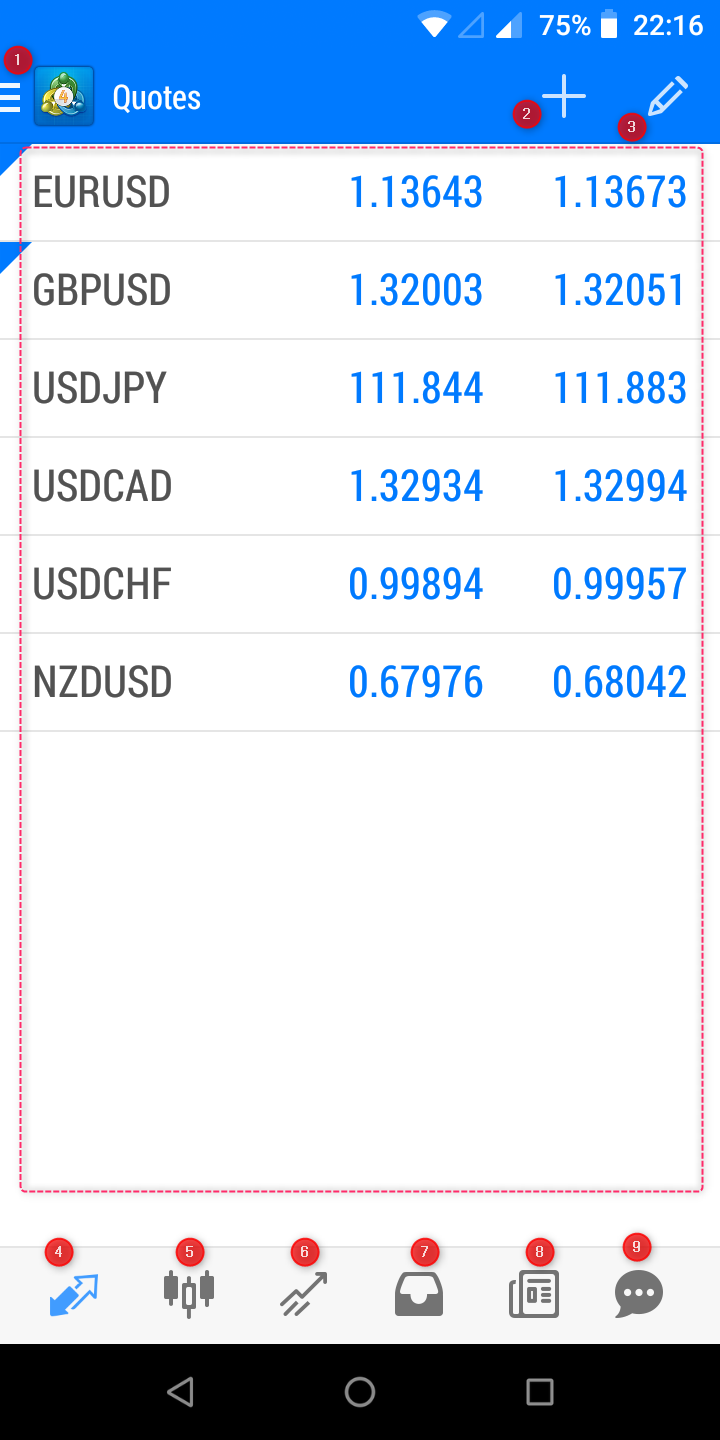Open the History inbox tab
Image resolution: width=720 pixels, height=1440 pixels.
(419, 1294)
